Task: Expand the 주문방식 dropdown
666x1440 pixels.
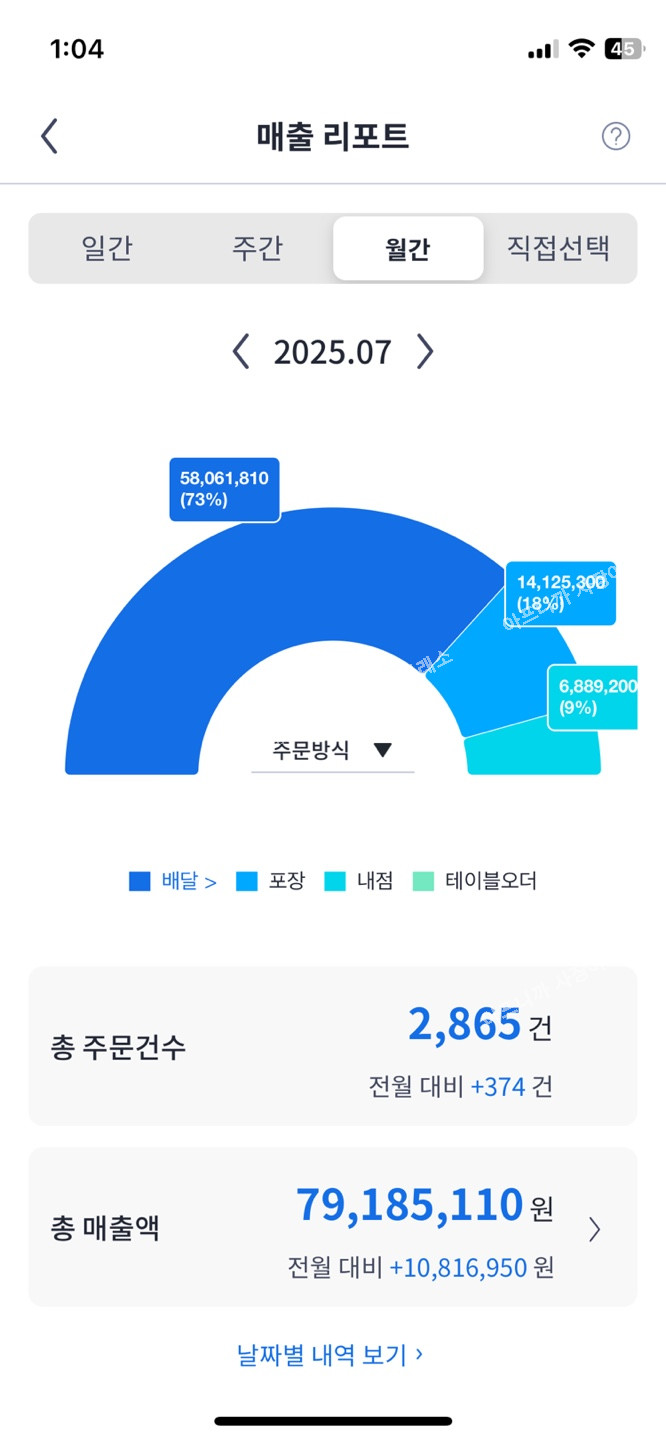Action: pyautogui.click(x=332, y=751)
